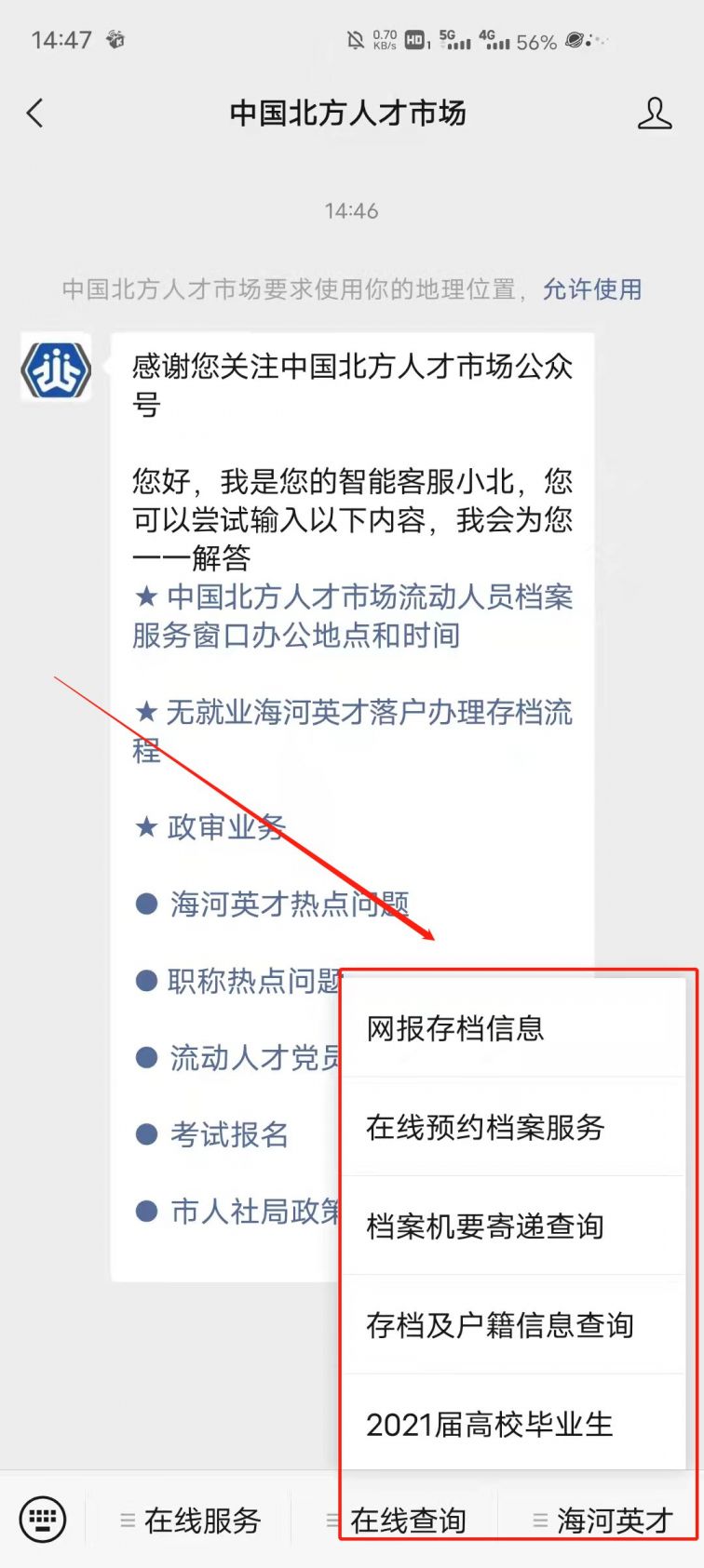
Task: Open the 中国北方人才市场 avatar
Action: [56, 369]
